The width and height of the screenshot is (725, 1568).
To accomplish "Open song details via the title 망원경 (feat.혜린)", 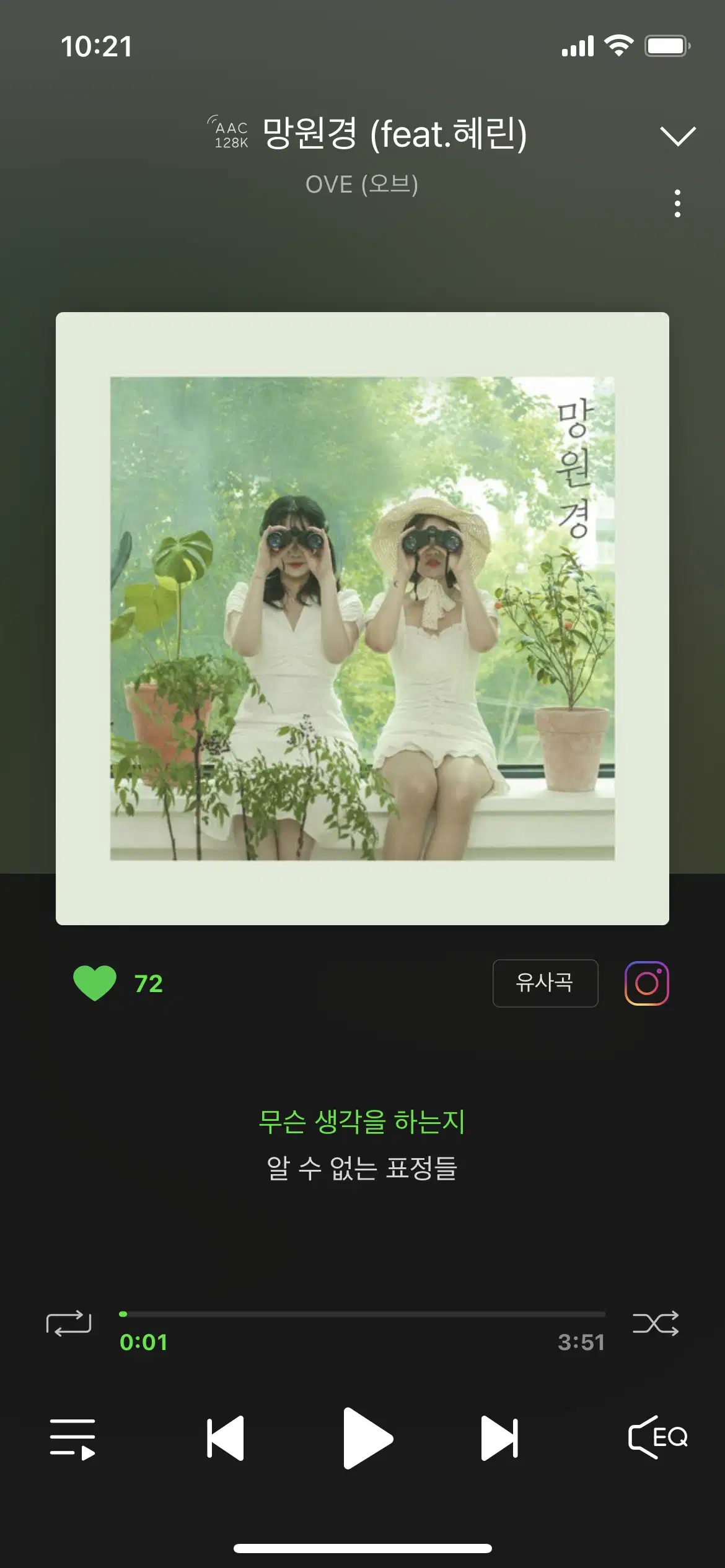I will click(395, 132).
